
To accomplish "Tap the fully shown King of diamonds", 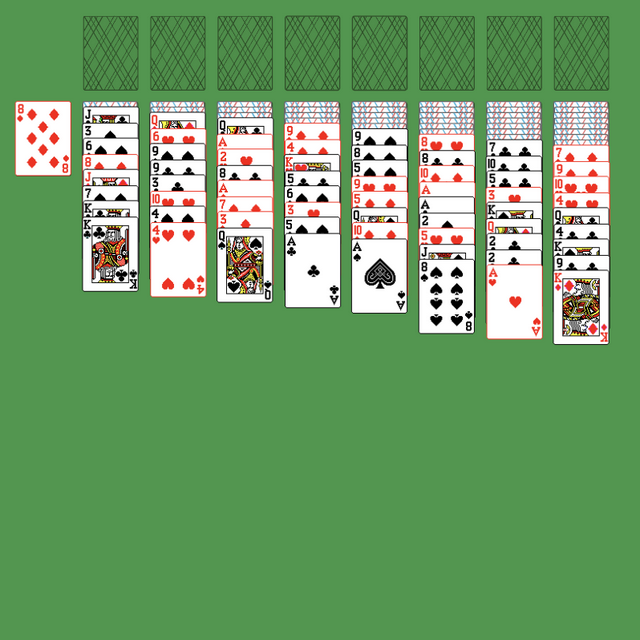I will pos(581,307).
